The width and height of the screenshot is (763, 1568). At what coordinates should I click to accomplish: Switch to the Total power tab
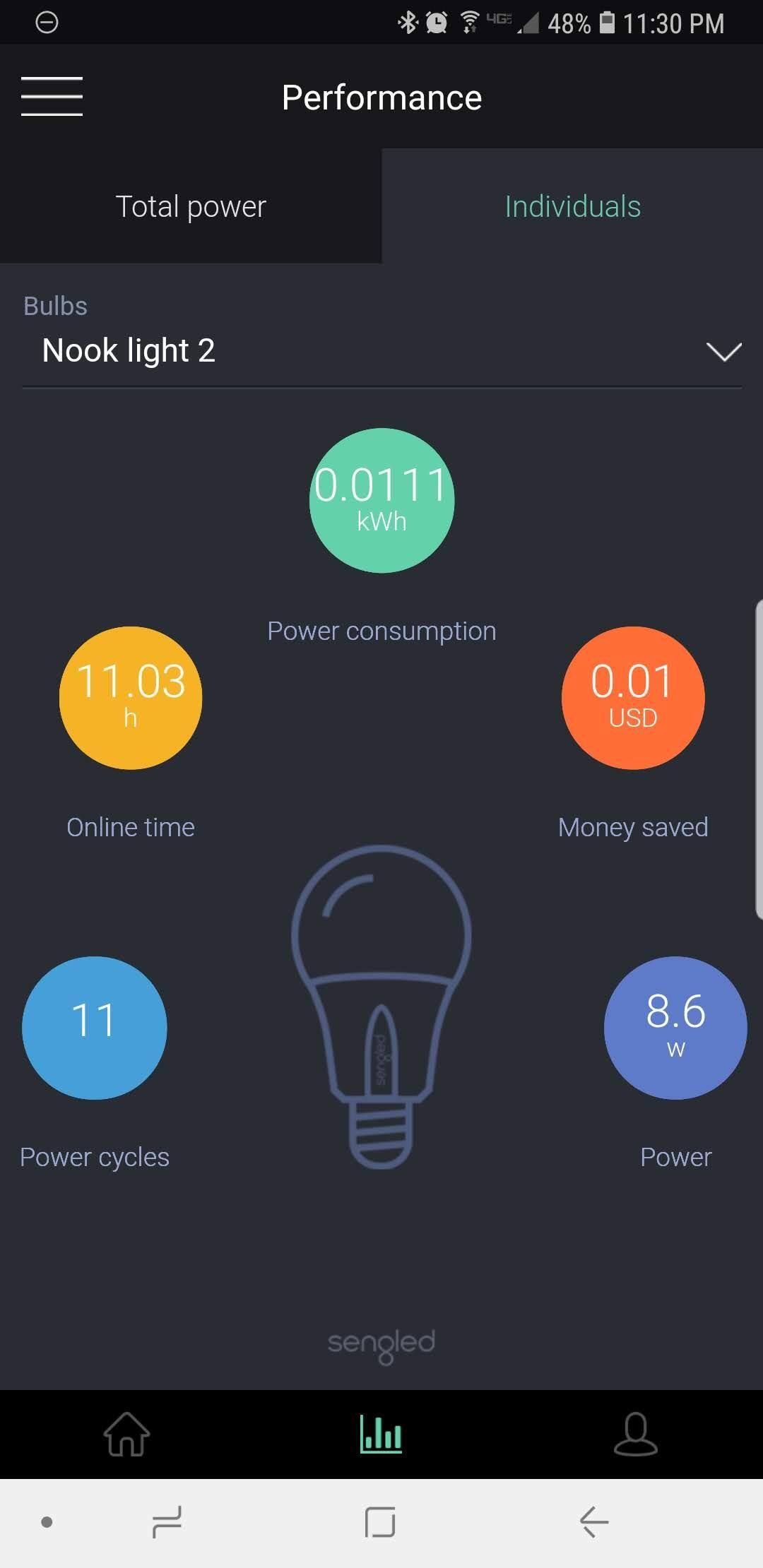coord(190,206)
